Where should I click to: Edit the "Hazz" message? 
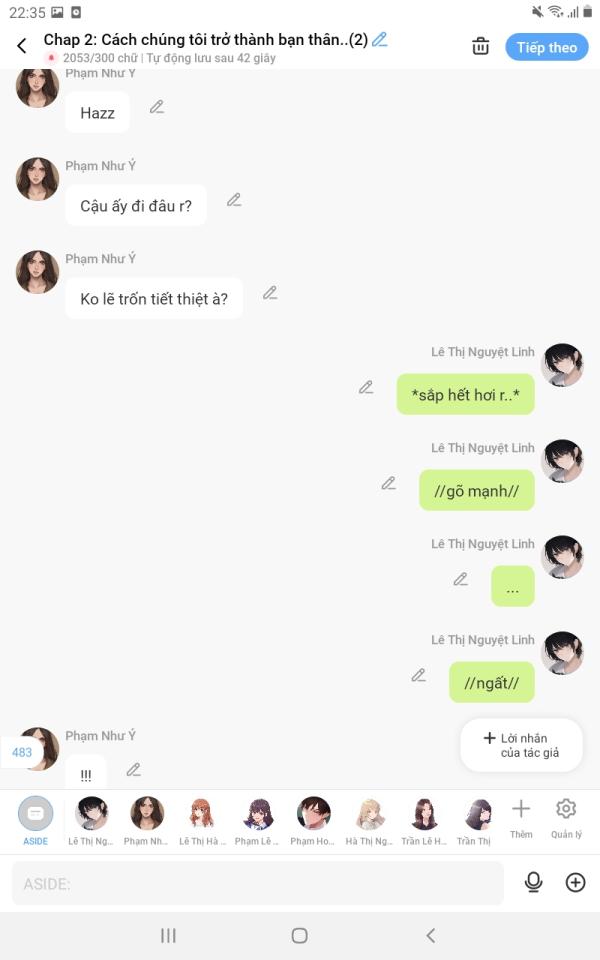click(x=157, y=107)
